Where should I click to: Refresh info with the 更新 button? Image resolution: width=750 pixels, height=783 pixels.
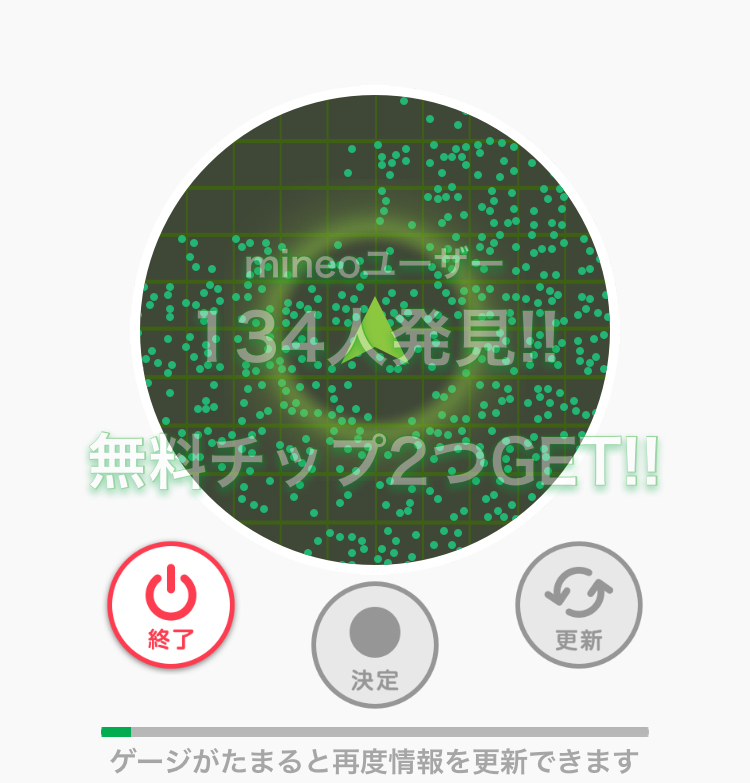point(579,605)
